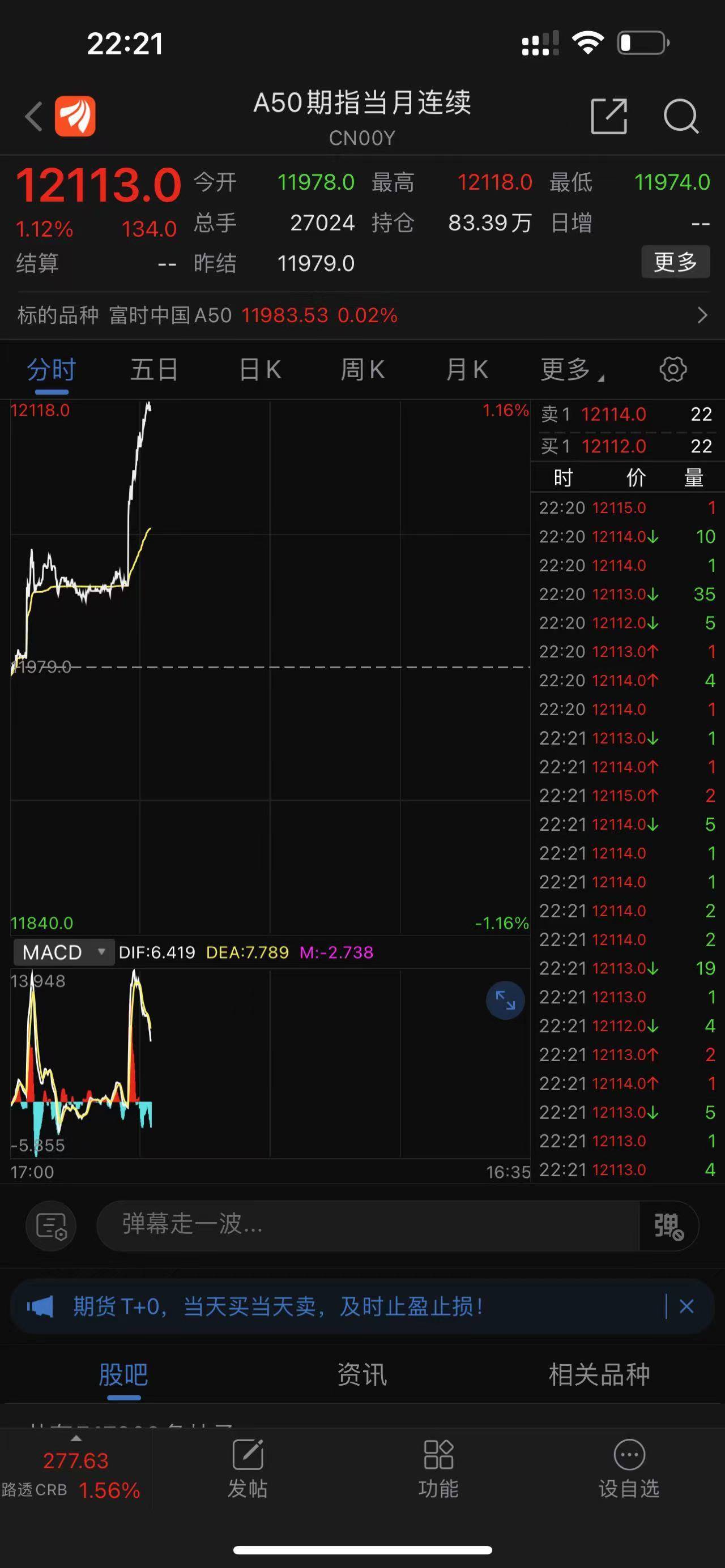Screen dimensions: 725x1568
Task: Dismiss the 期货T+0 banner
Action: click(686, 1306)
